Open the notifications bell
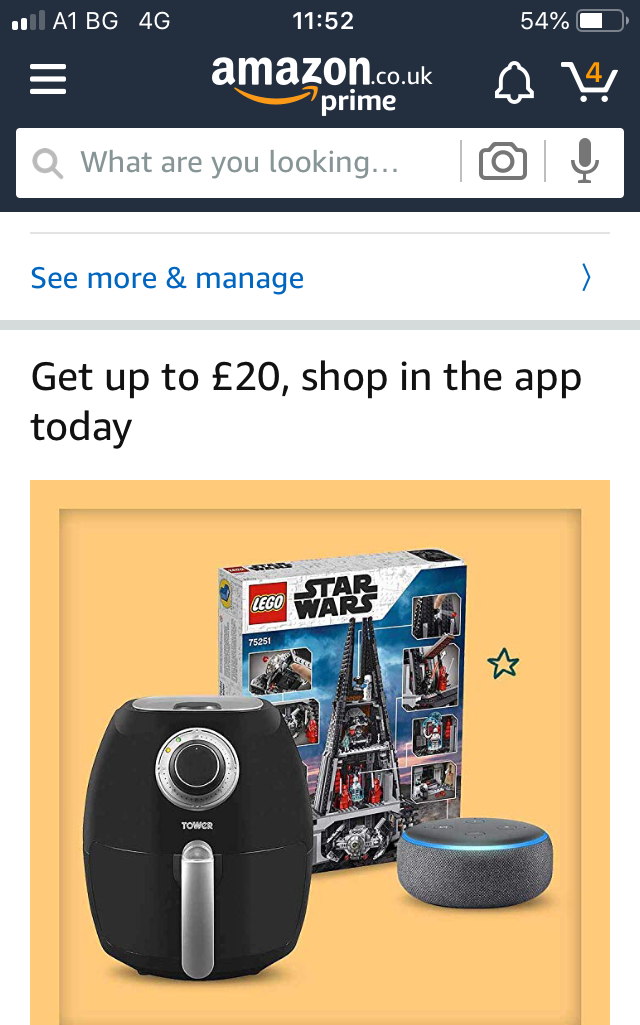Screen dimensions: 640x1025 click(x=515, y=82)
